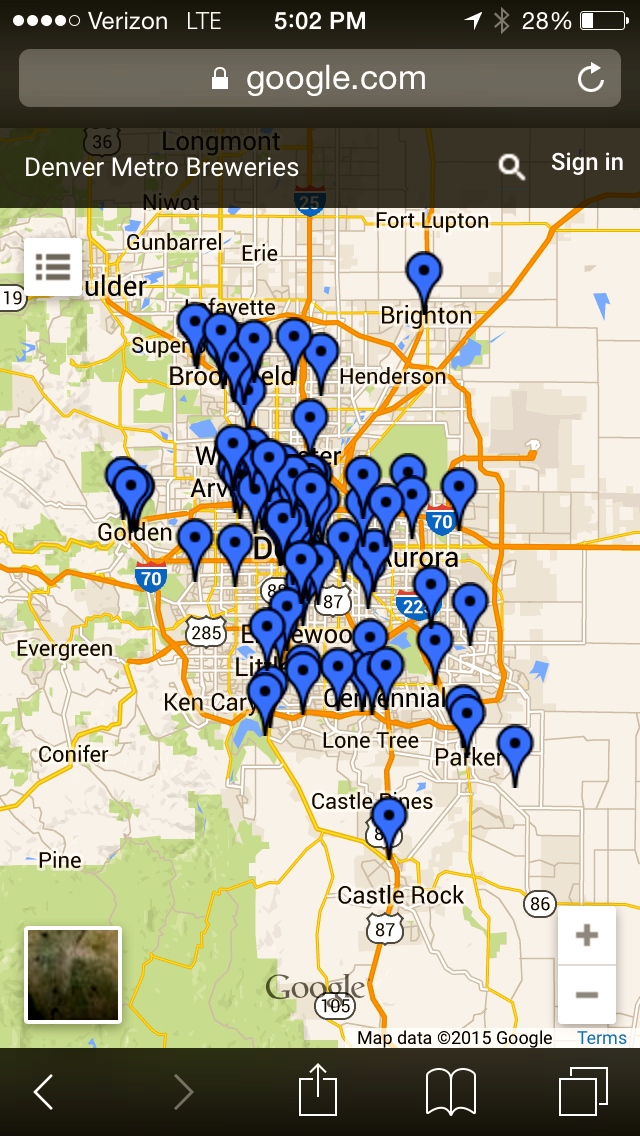Switch to satellite imagery view
The height and width of the screenshot is (1136, 640).
(73, 975)
